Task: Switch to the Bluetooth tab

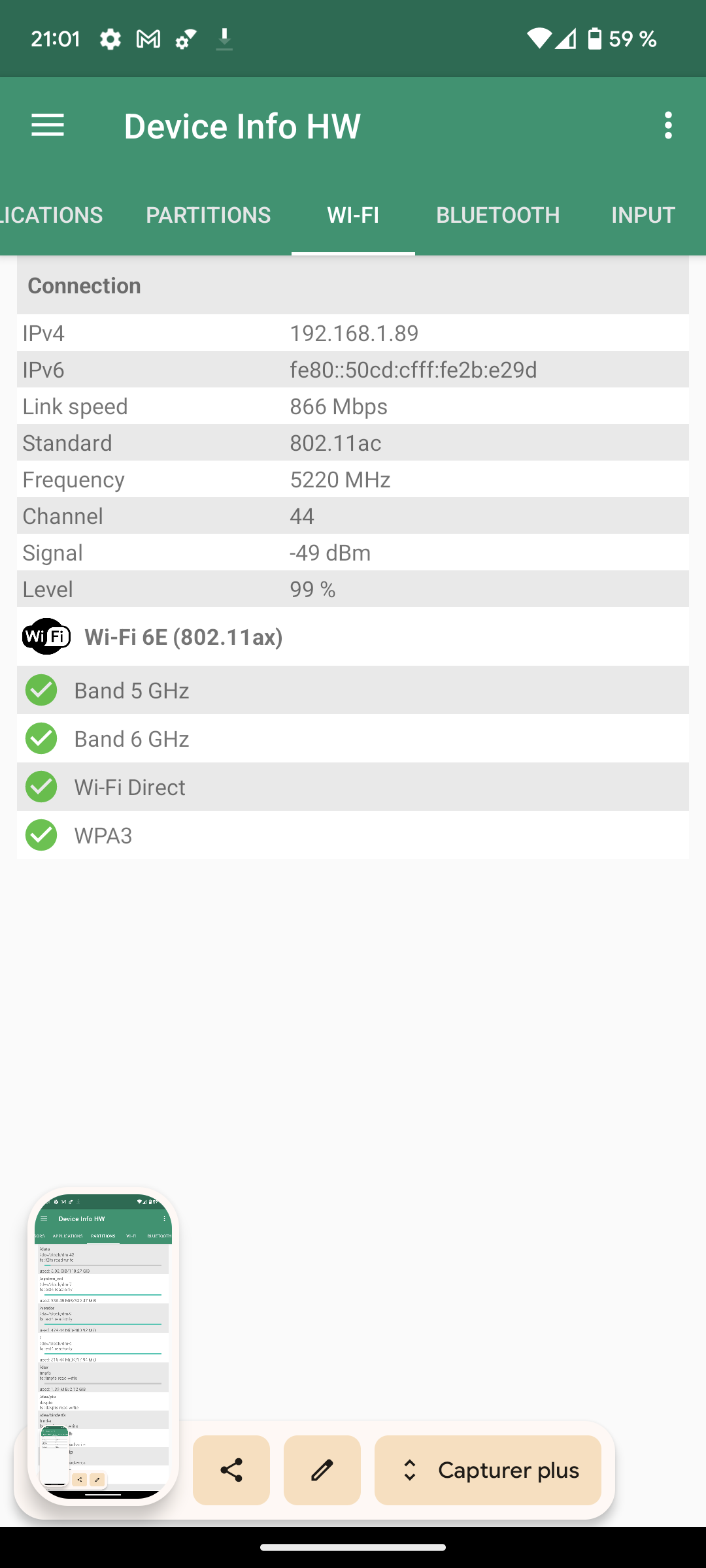Action: tap(497, 215)
